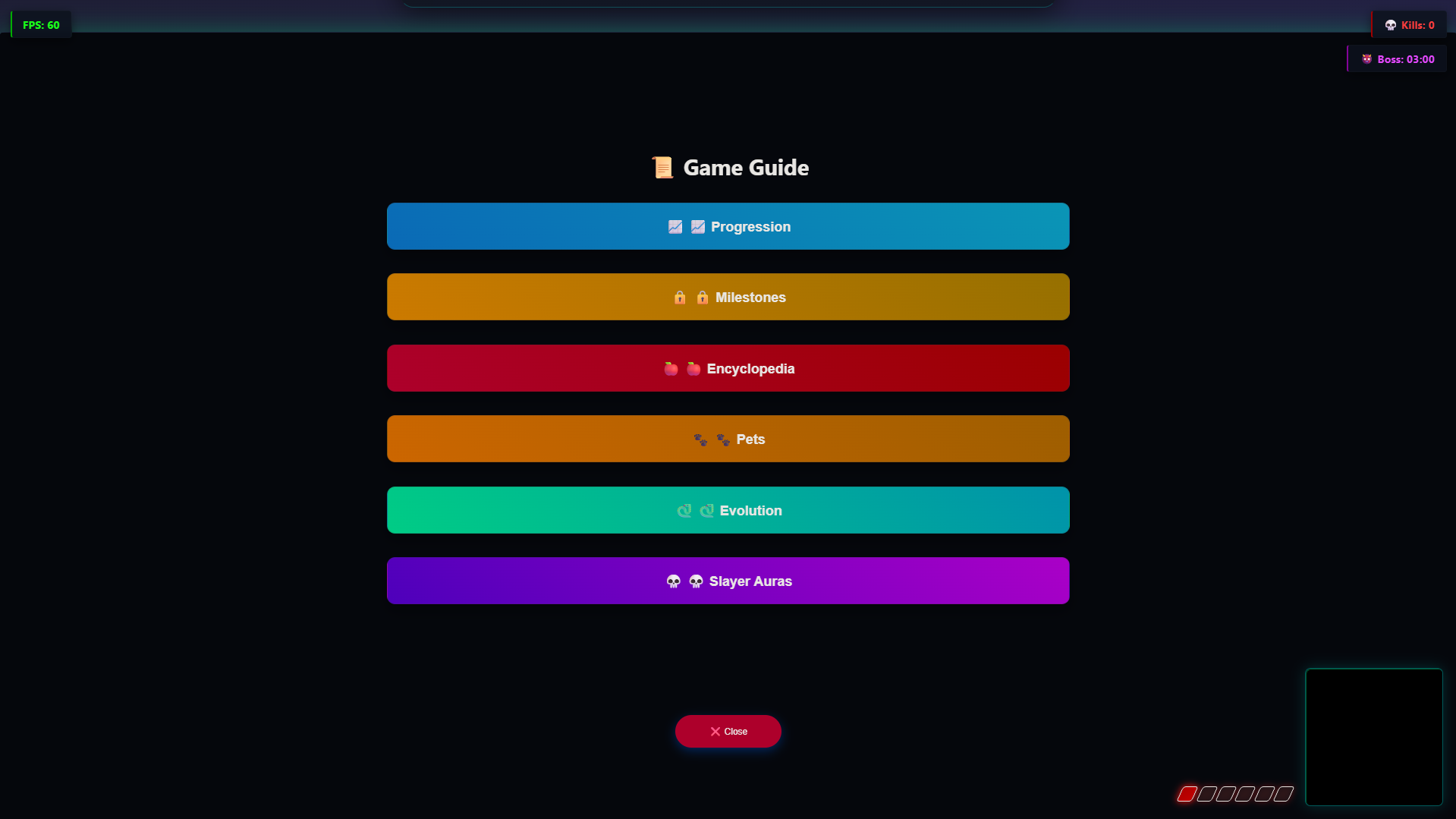
Task: Open the Progression guide section
Action: click(x=728, y=226)
